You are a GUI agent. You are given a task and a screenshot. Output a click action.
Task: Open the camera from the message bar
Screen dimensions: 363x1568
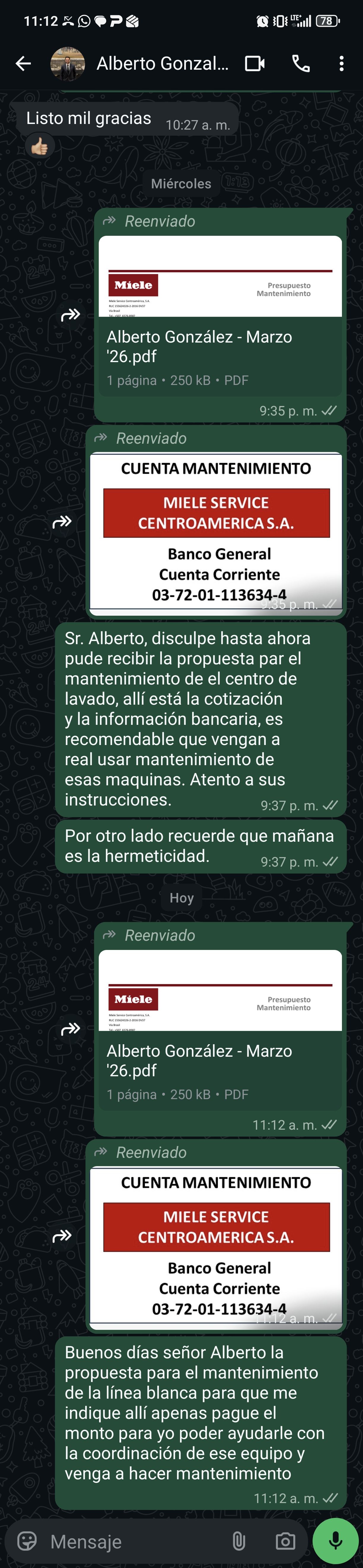(285, 1541)
